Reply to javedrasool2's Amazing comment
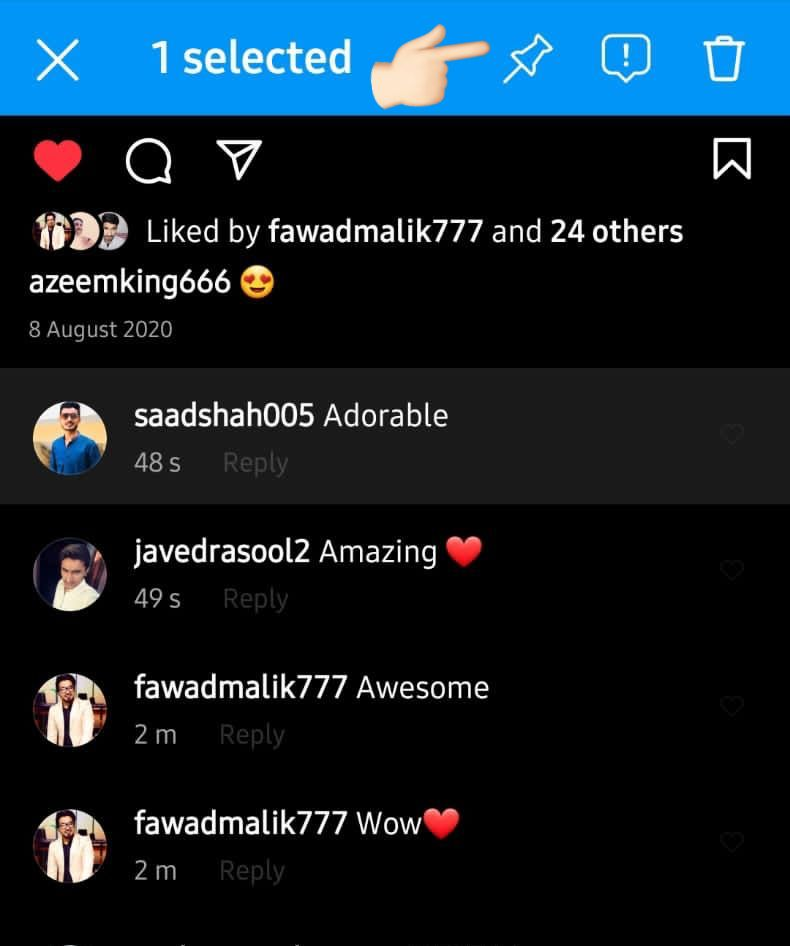Viewport: 790px width, 946px height. tap(255, 599)
